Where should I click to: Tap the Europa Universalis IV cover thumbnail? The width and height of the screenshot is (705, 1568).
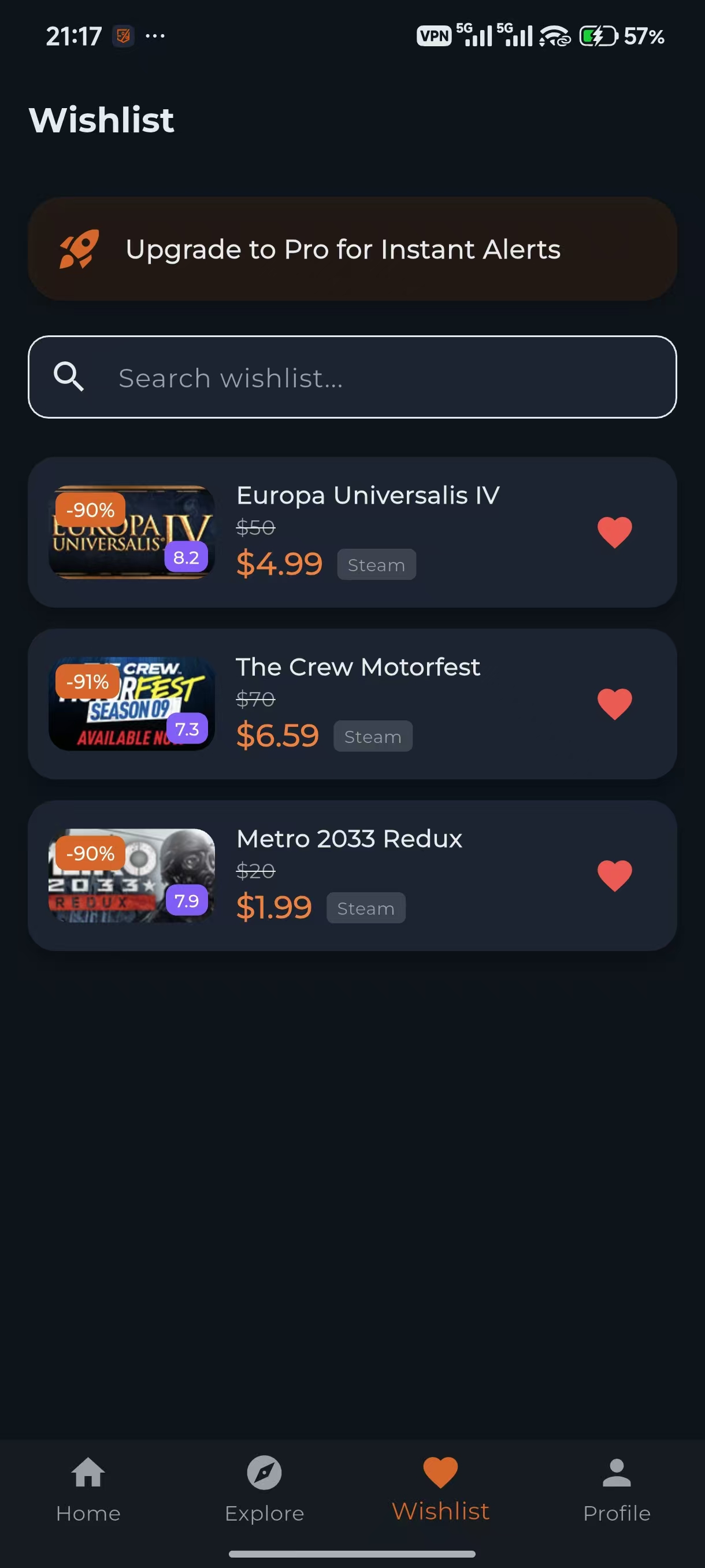(x=131, y=532)
